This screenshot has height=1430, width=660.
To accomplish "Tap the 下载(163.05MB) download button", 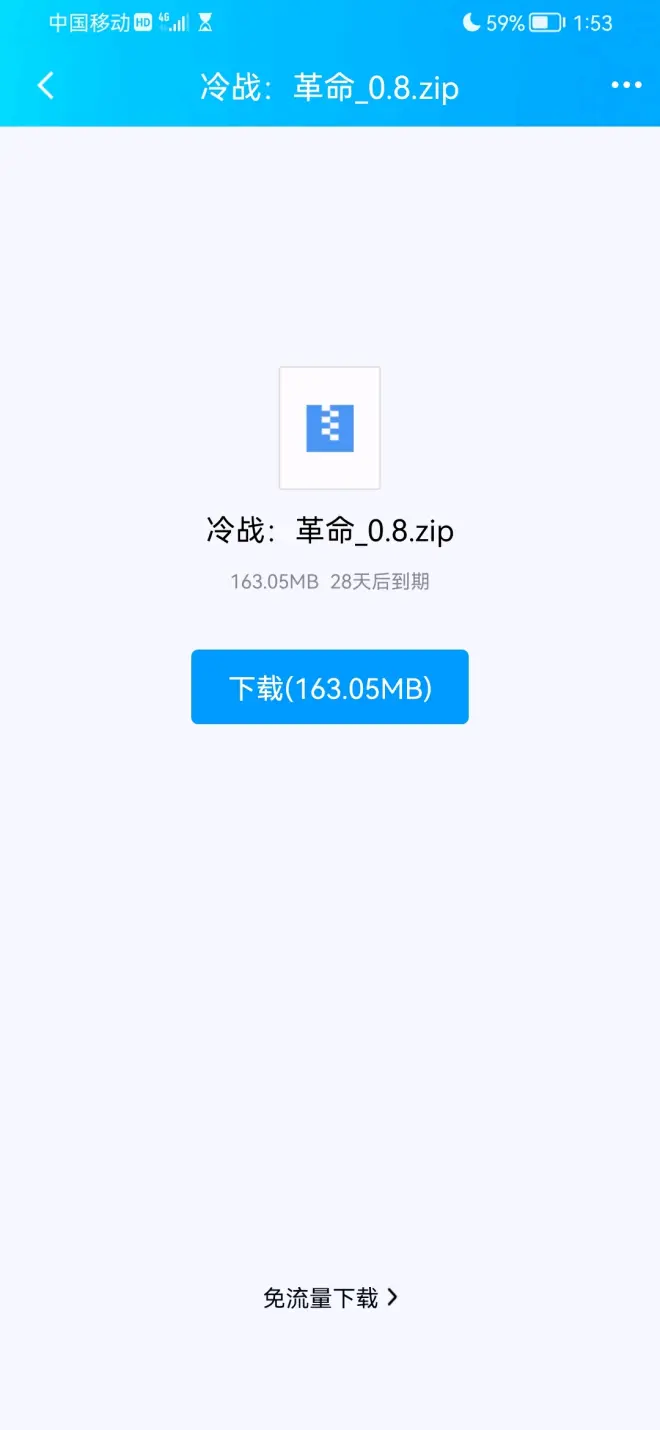I will (x=330, y=687).
